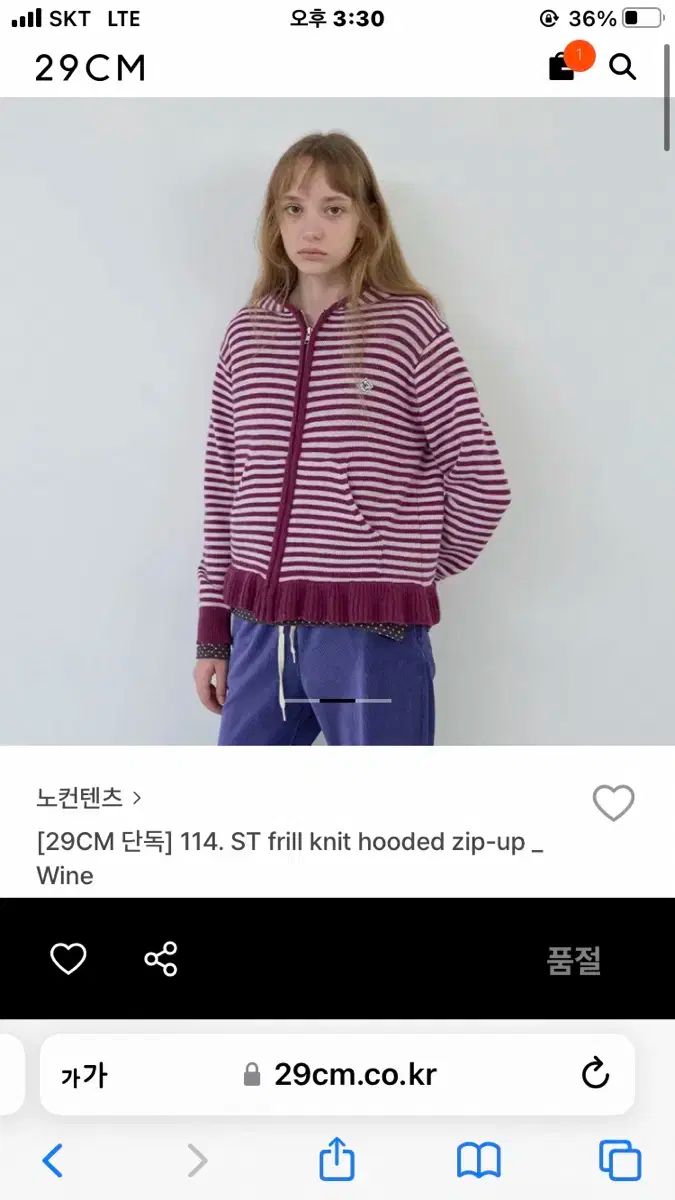
Task: Open Safari bookmarks
Action: [x=478, y=1161]
